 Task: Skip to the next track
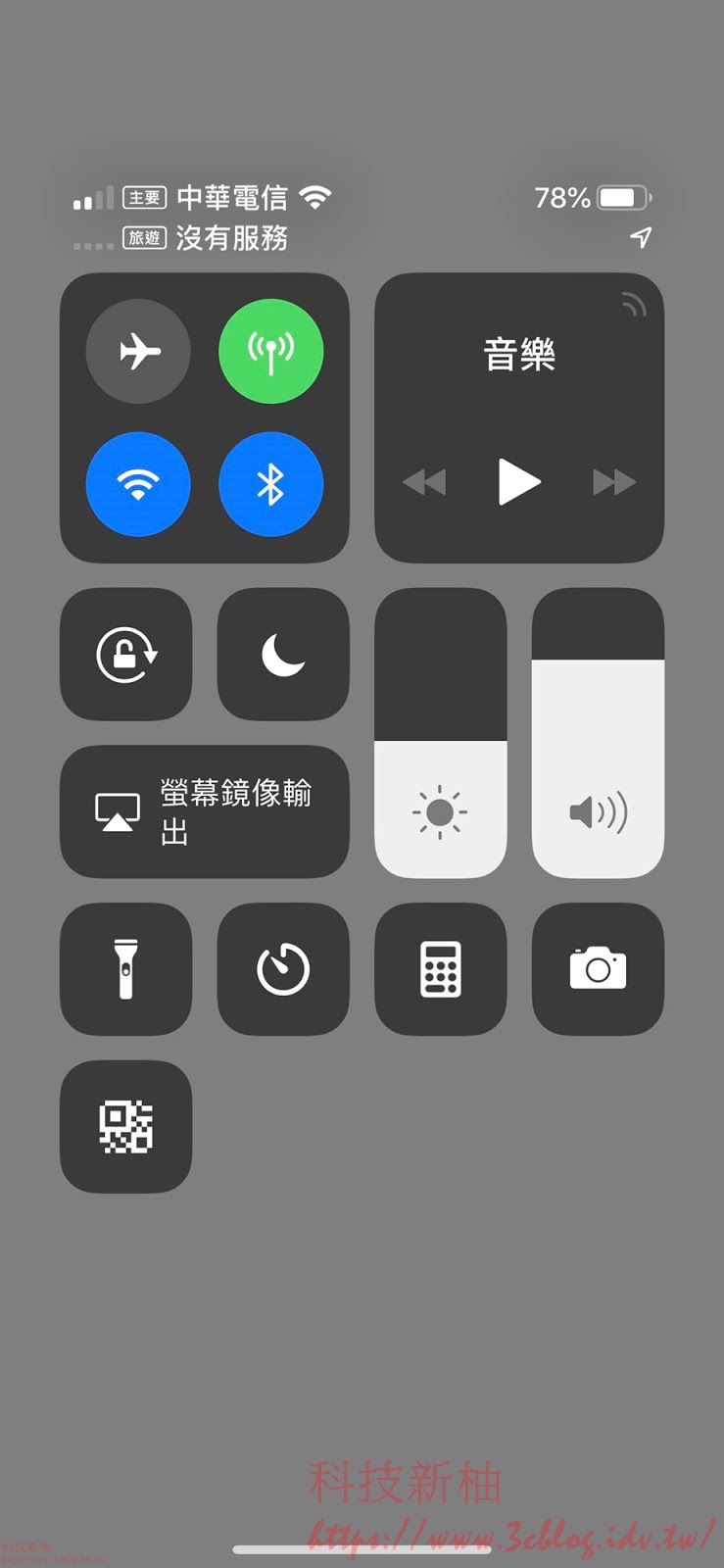pos(614,482)
